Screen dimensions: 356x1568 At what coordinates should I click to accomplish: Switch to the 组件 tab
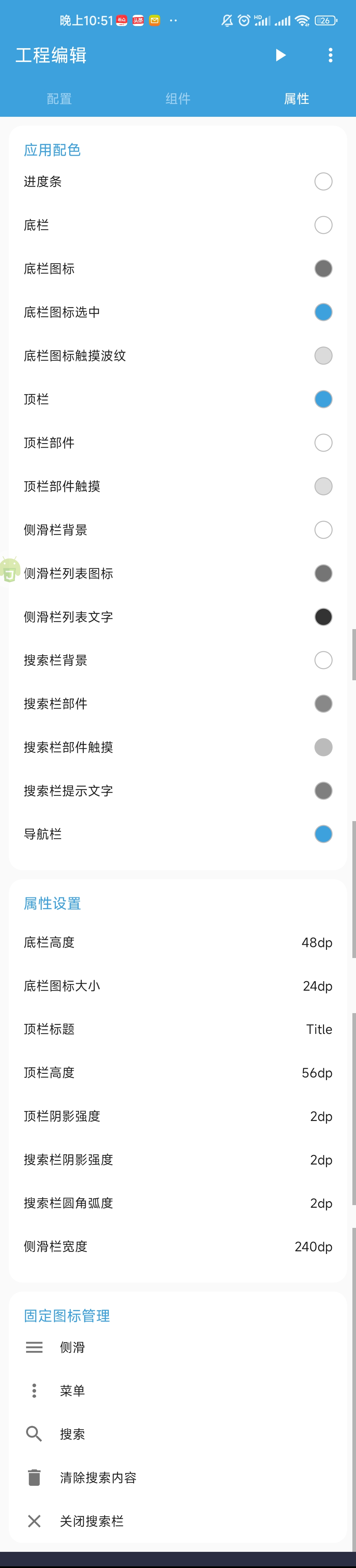click(x=178, y=99)
